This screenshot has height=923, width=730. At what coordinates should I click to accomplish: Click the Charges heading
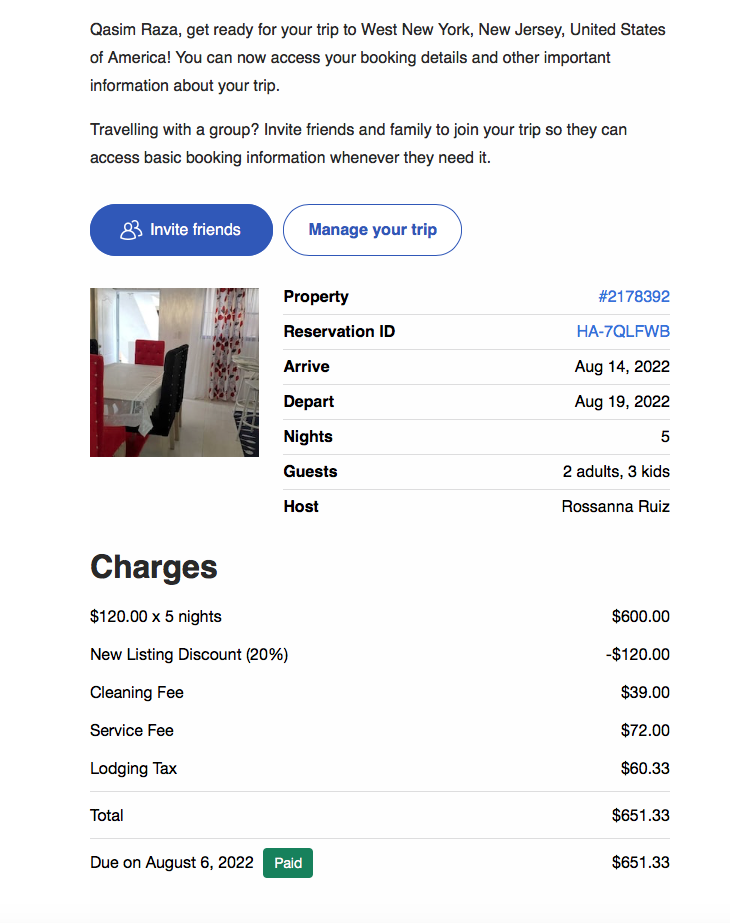pos(153,567)
